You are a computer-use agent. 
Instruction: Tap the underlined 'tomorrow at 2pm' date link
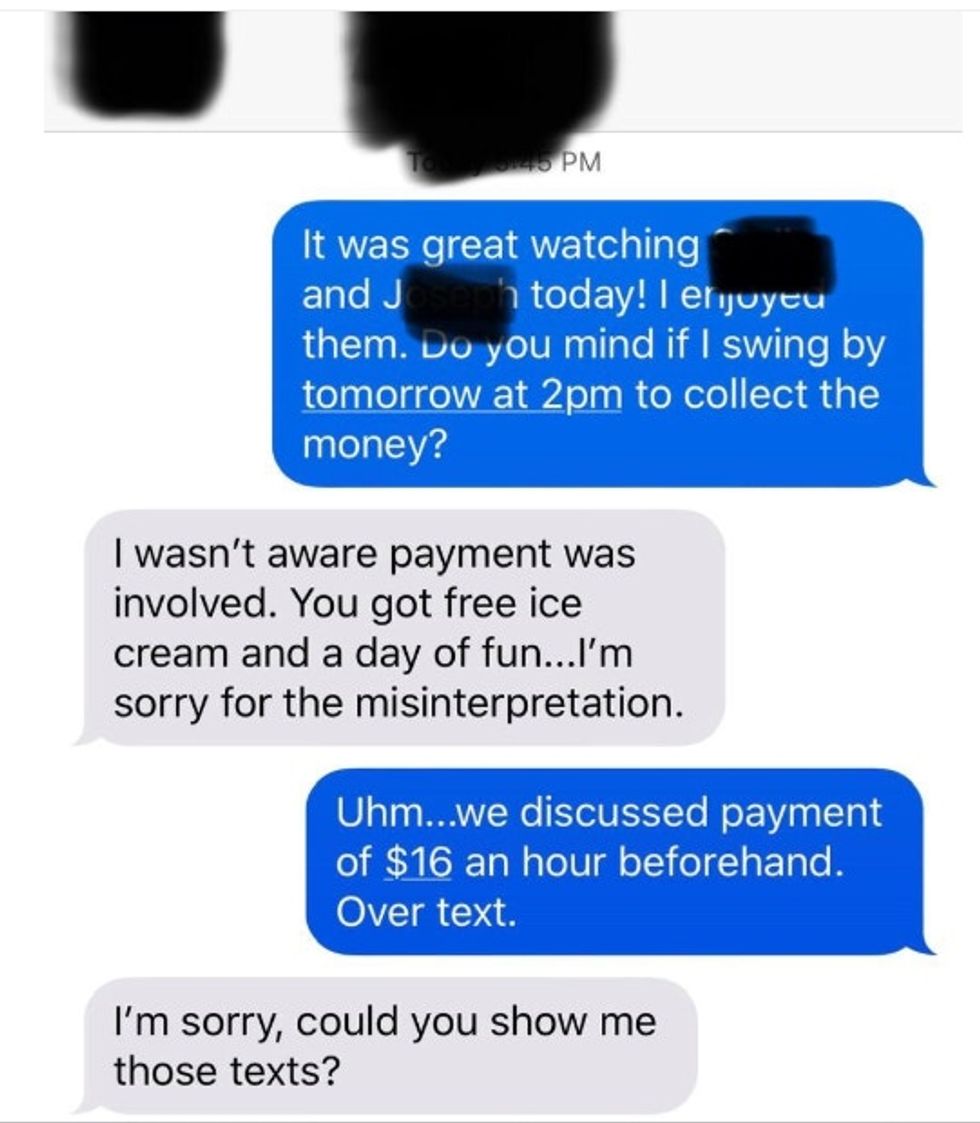462,393
